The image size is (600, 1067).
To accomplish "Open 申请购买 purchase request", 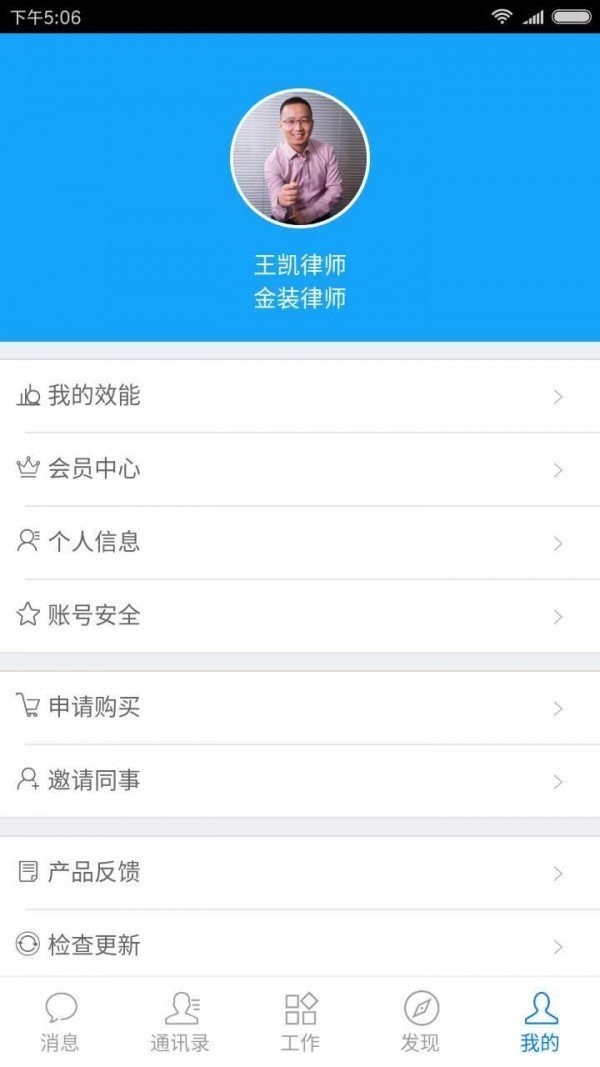I will [300, 708].
